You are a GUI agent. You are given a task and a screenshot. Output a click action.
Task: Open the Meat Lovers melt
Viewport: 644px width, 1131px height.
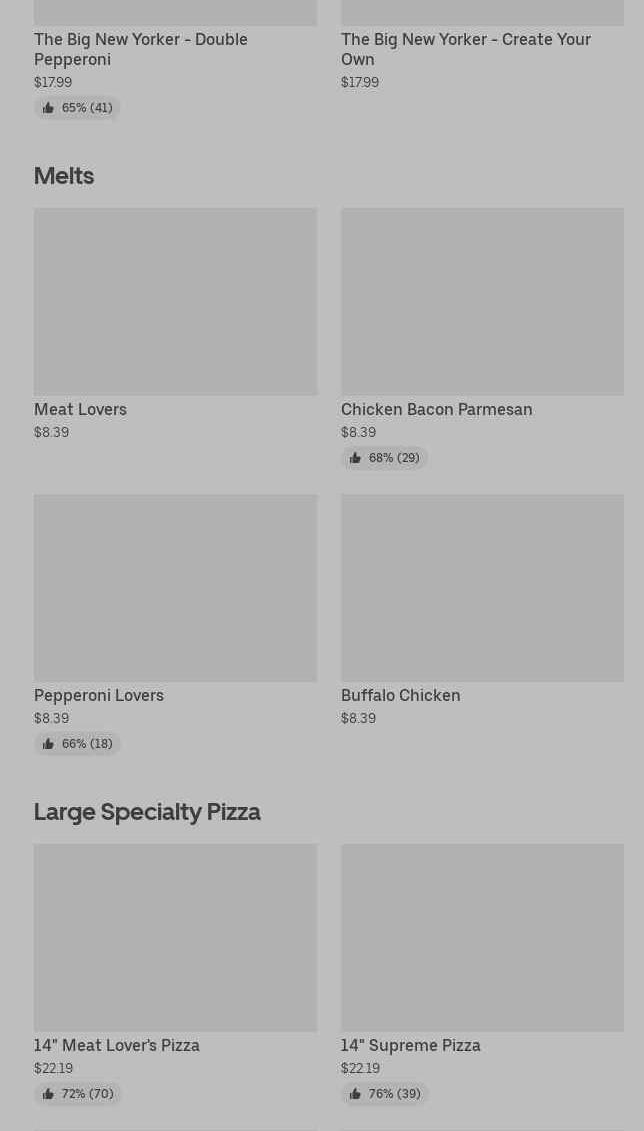[175, 302]
